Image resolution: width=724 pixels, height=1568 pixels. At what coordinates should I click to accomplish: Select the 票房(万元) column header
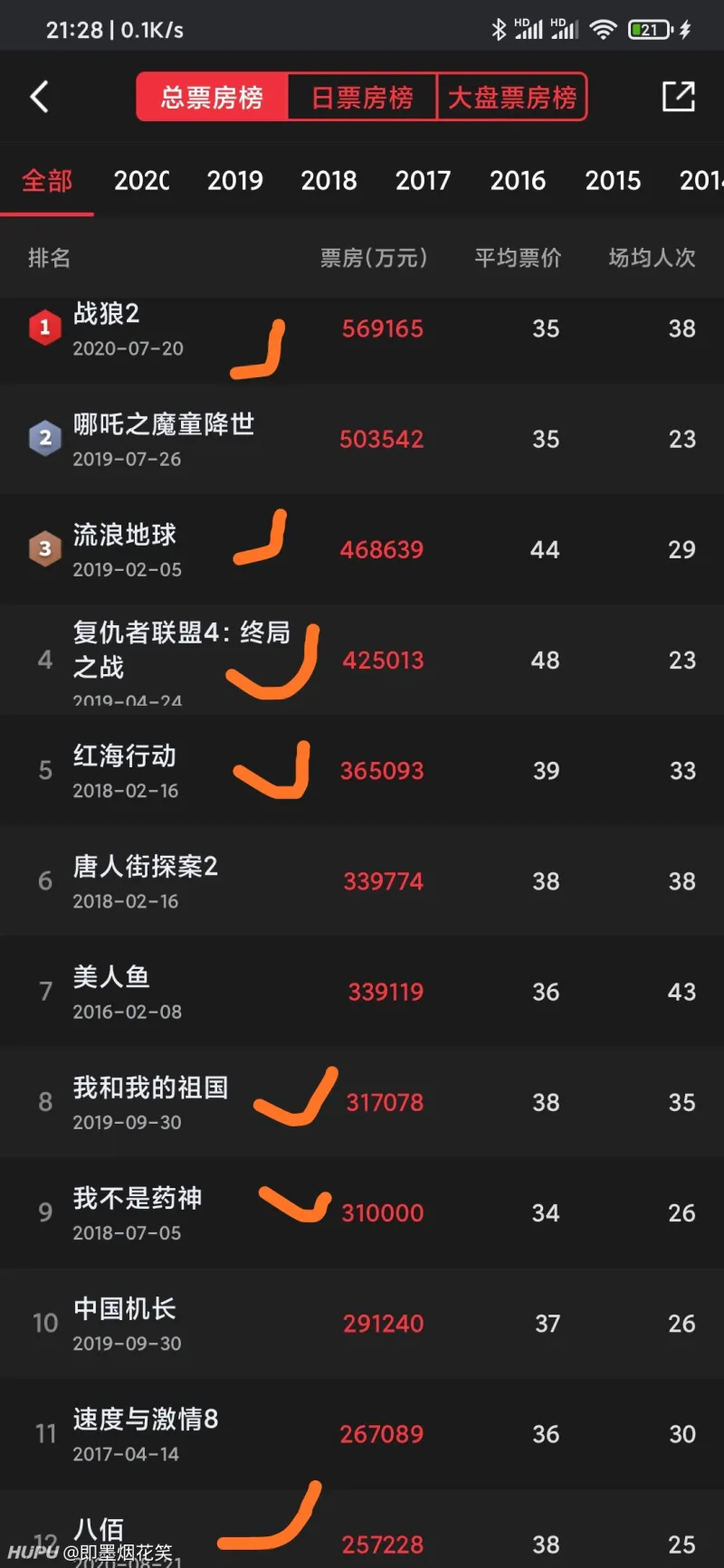374,259
